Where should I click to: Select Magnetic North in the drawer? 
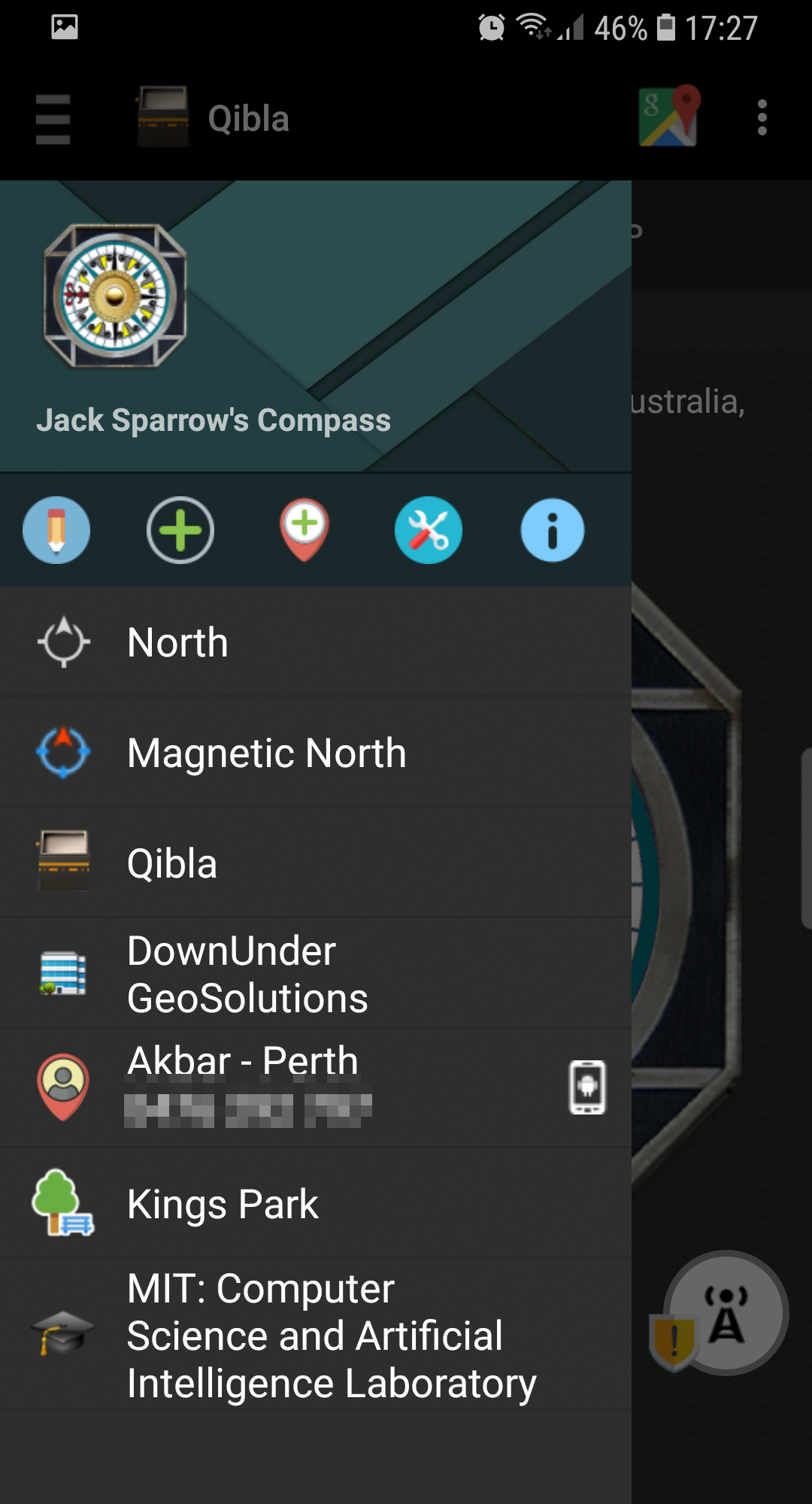coord(316,752)
